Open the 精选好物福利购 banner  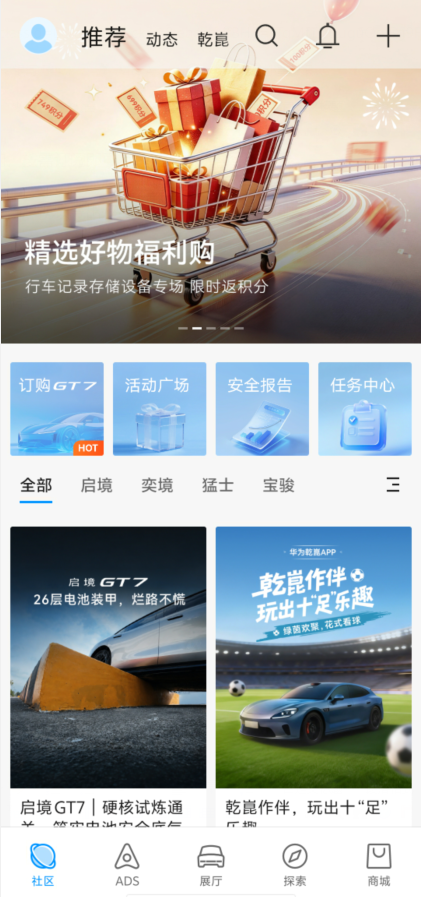(x=210, y=206)
